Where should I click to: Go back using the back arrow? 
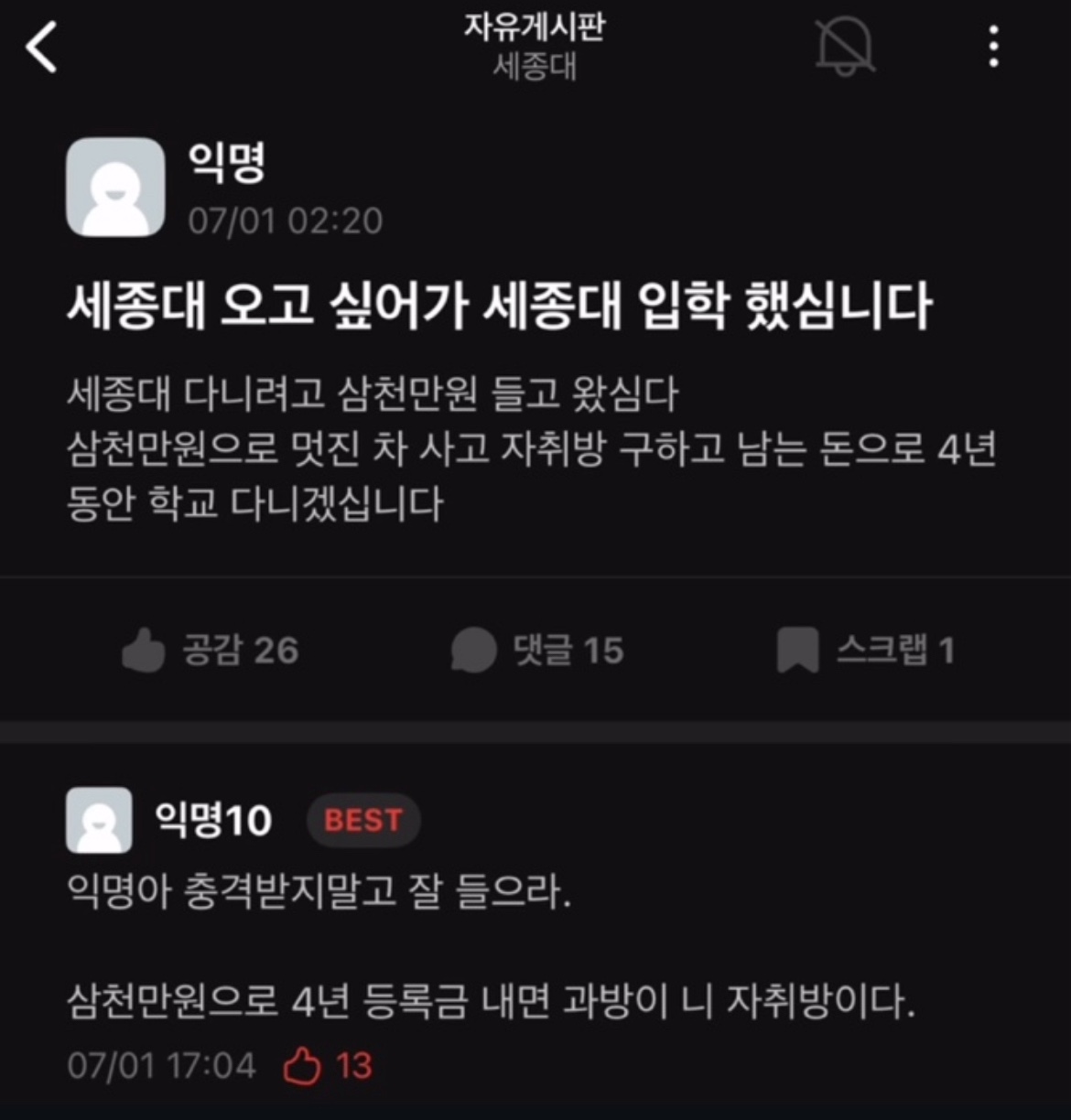[41, 46]
